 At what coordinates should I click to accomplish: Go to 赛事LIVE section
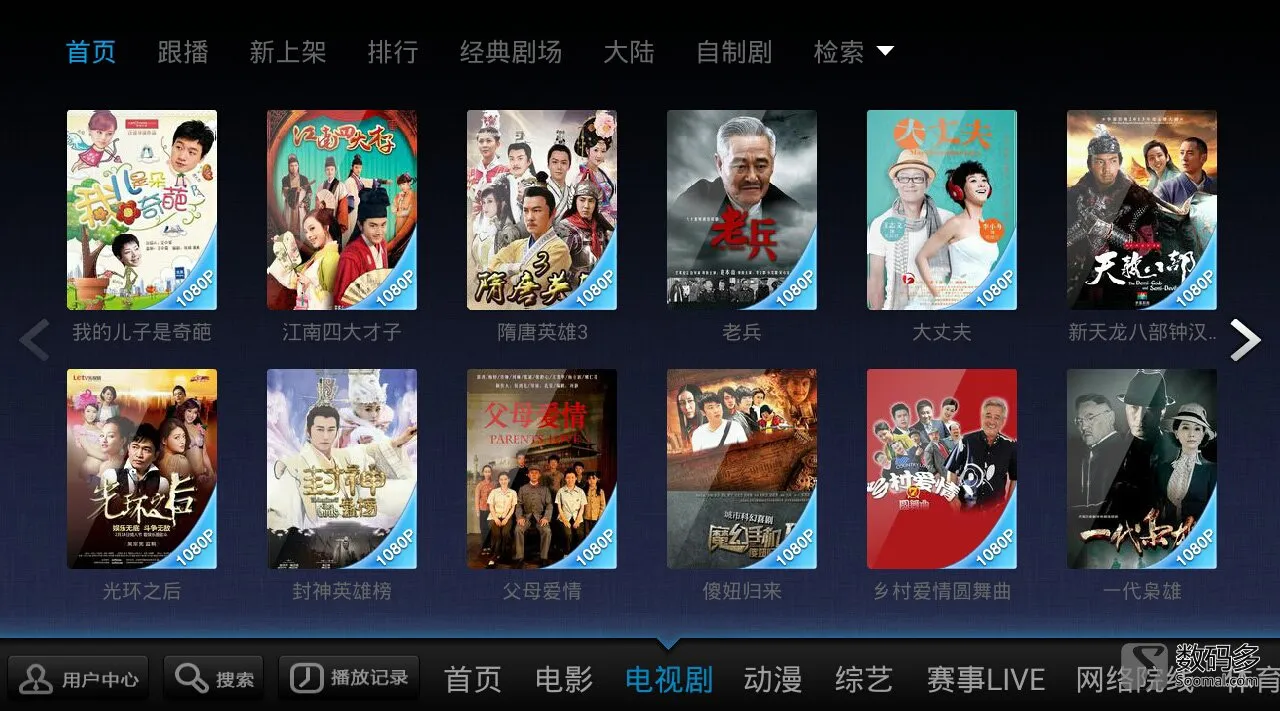(985, 680)
